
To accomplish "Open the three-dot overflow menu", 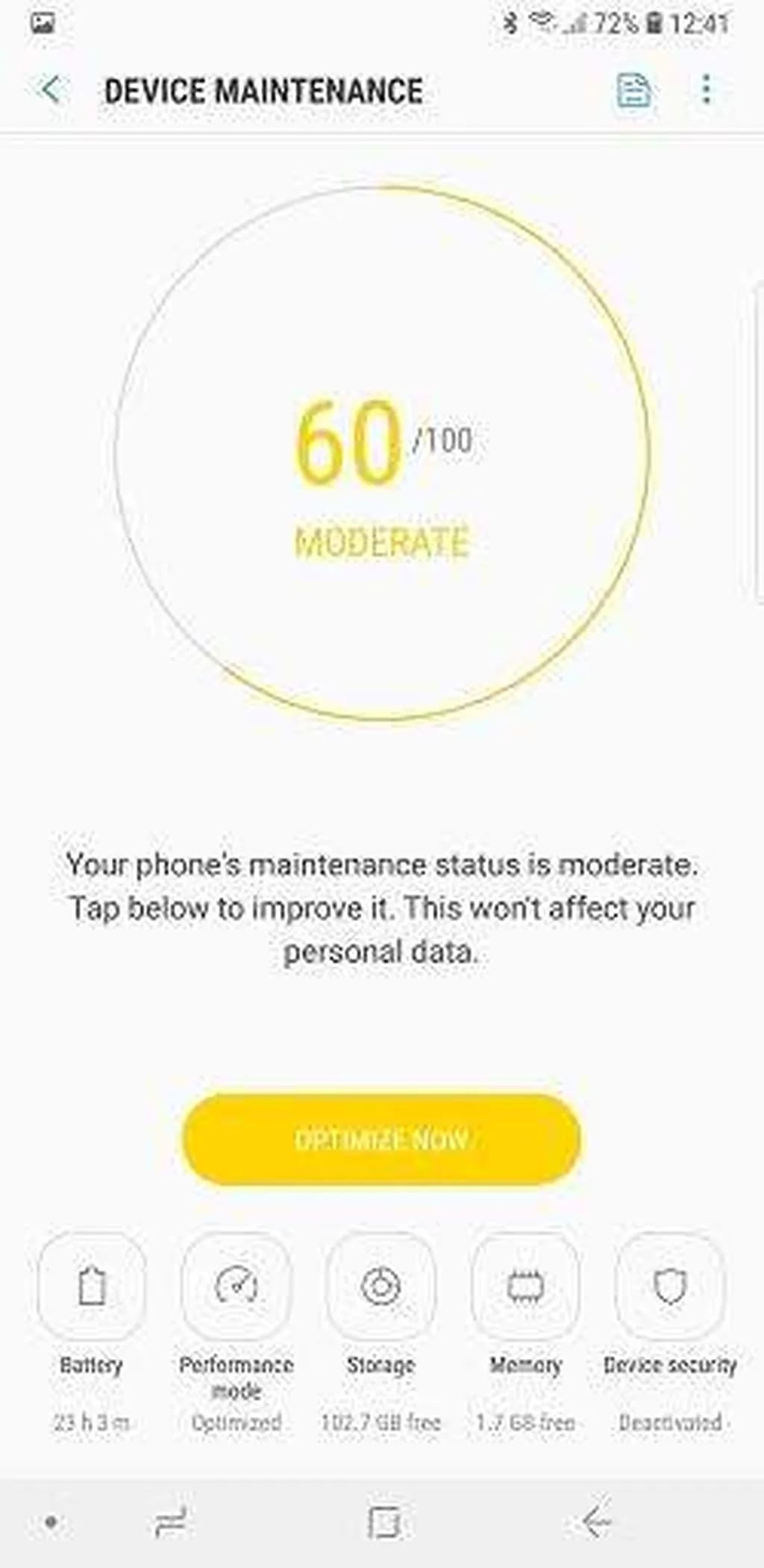I will [706, 90].
